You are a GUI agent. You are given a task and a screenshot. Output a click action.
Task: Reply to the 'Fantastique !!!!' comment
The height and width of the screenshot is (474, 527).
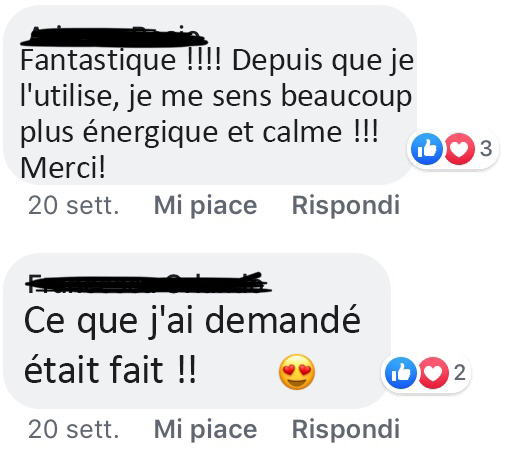[x=346, y=205]
